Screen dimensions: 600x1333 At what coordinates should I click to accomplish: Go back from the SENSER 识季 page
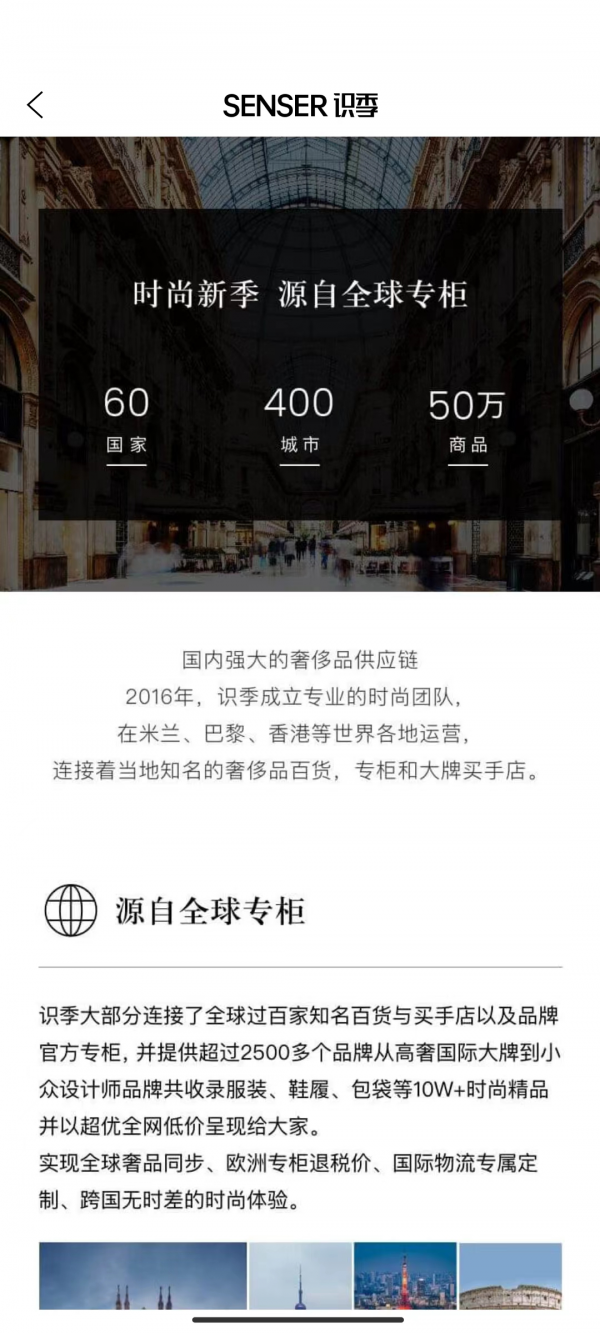pos(35,105)
